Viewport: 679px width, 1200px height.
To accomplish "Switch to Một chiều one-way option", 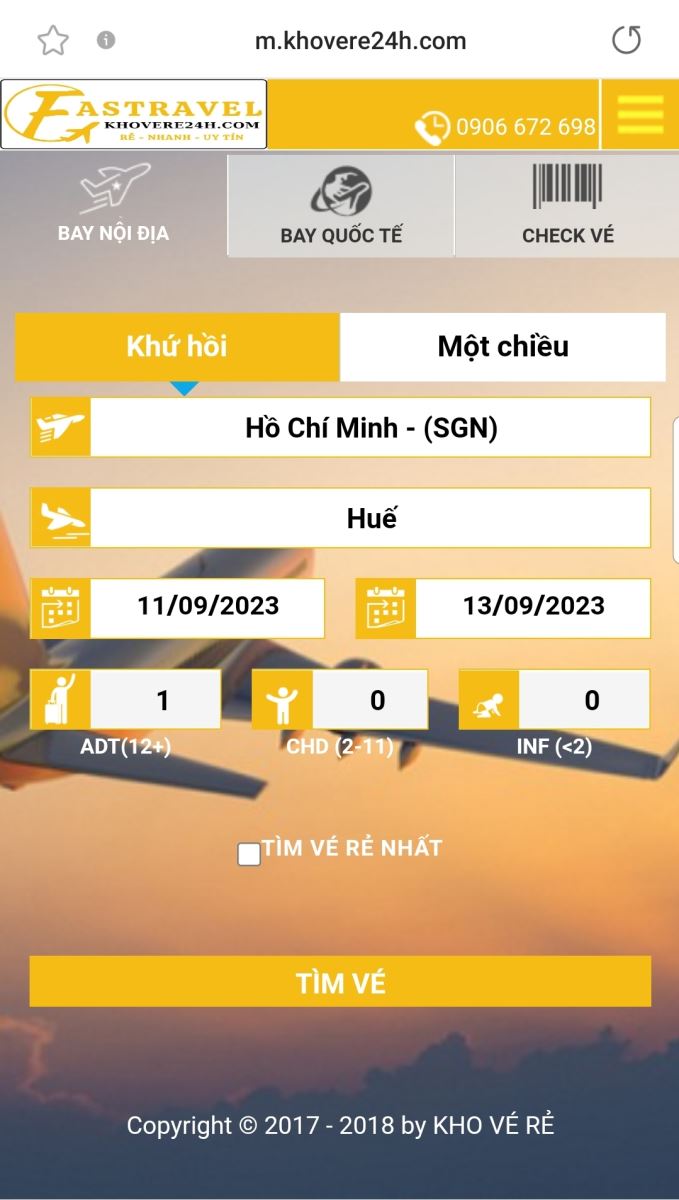I will pos(503,346).
